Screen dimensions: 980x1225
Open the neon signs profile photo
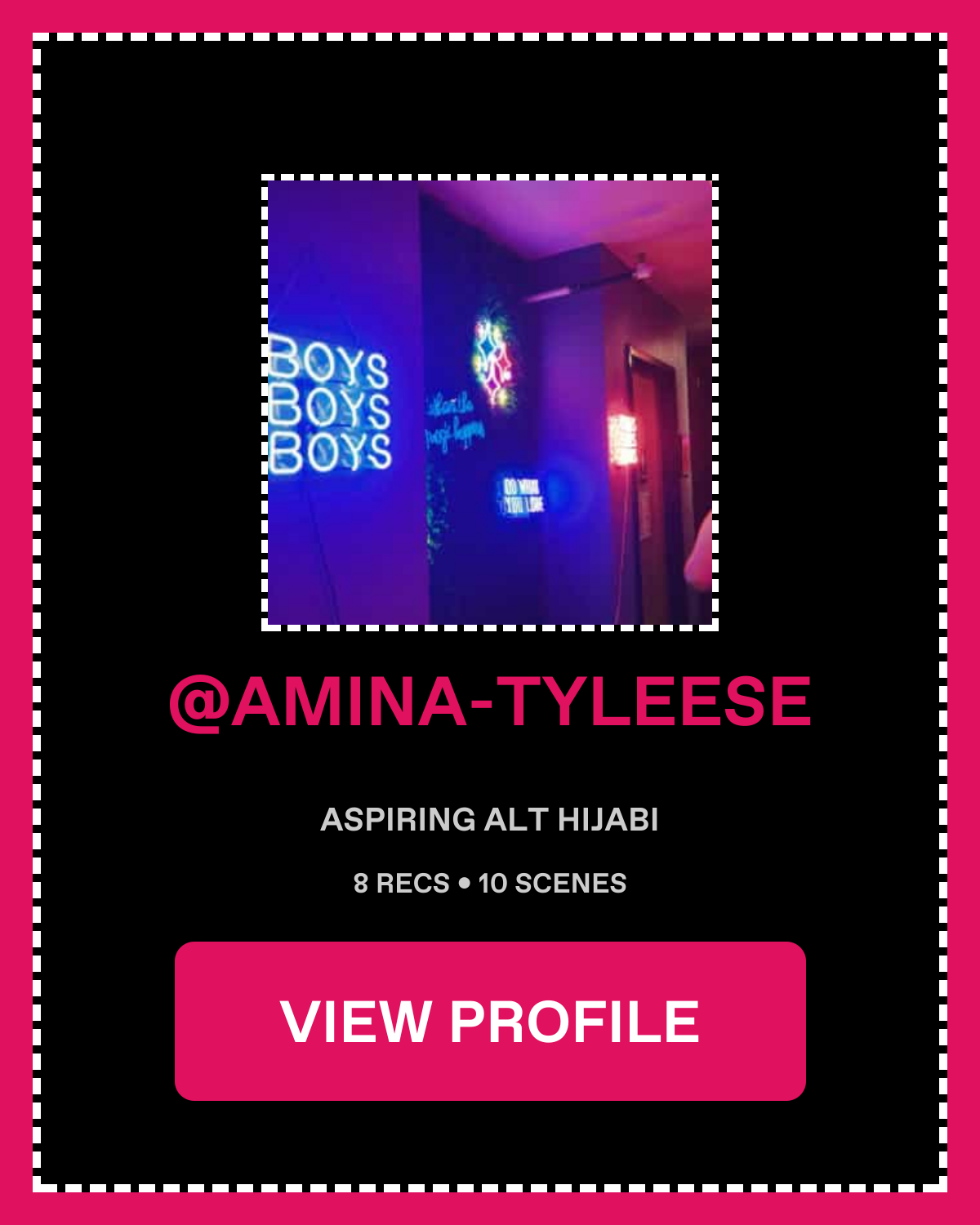pyautogui.click(x=490, y=402)
